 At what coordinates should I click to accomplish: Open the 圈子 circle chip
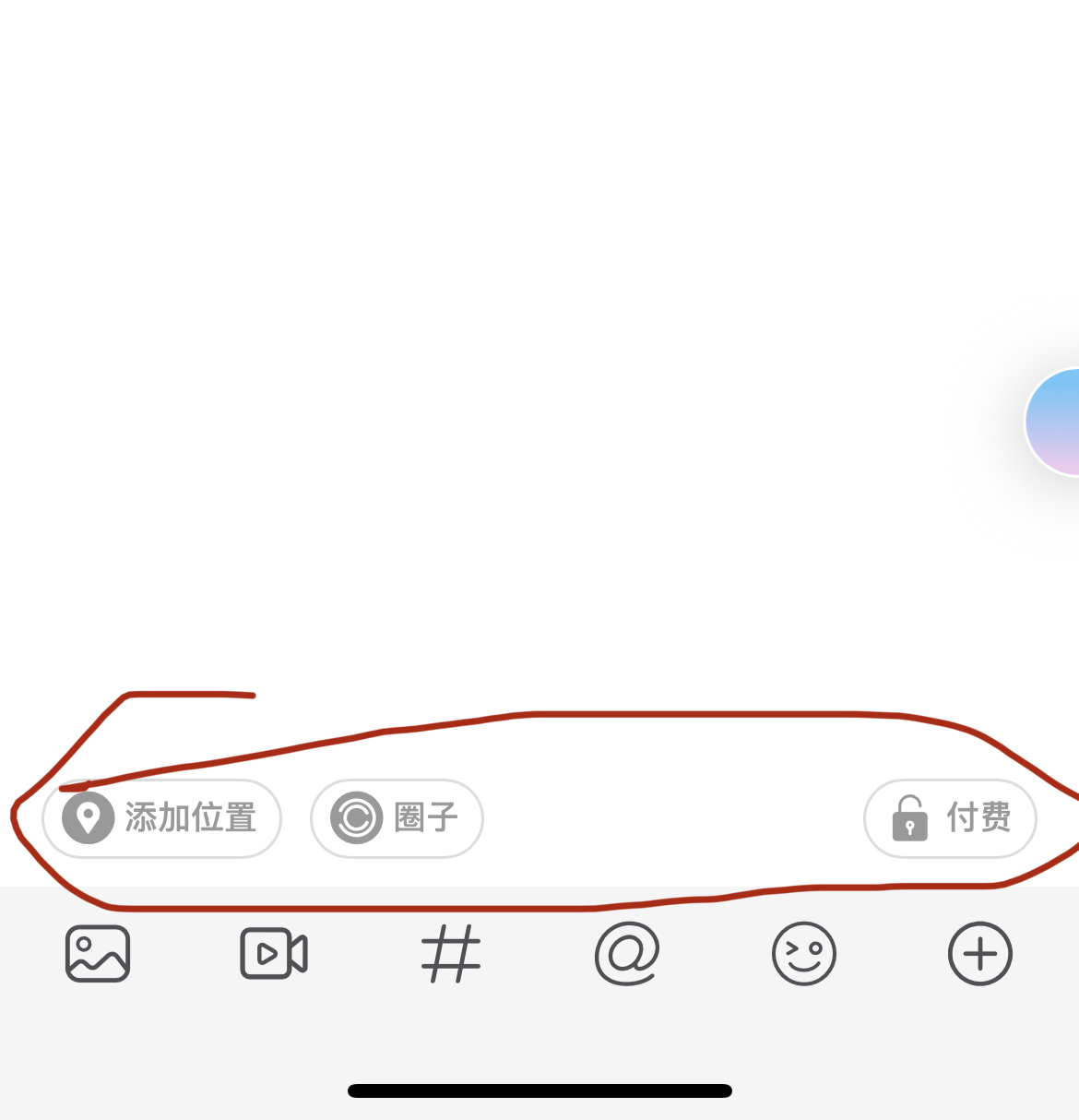pos(397,818)
